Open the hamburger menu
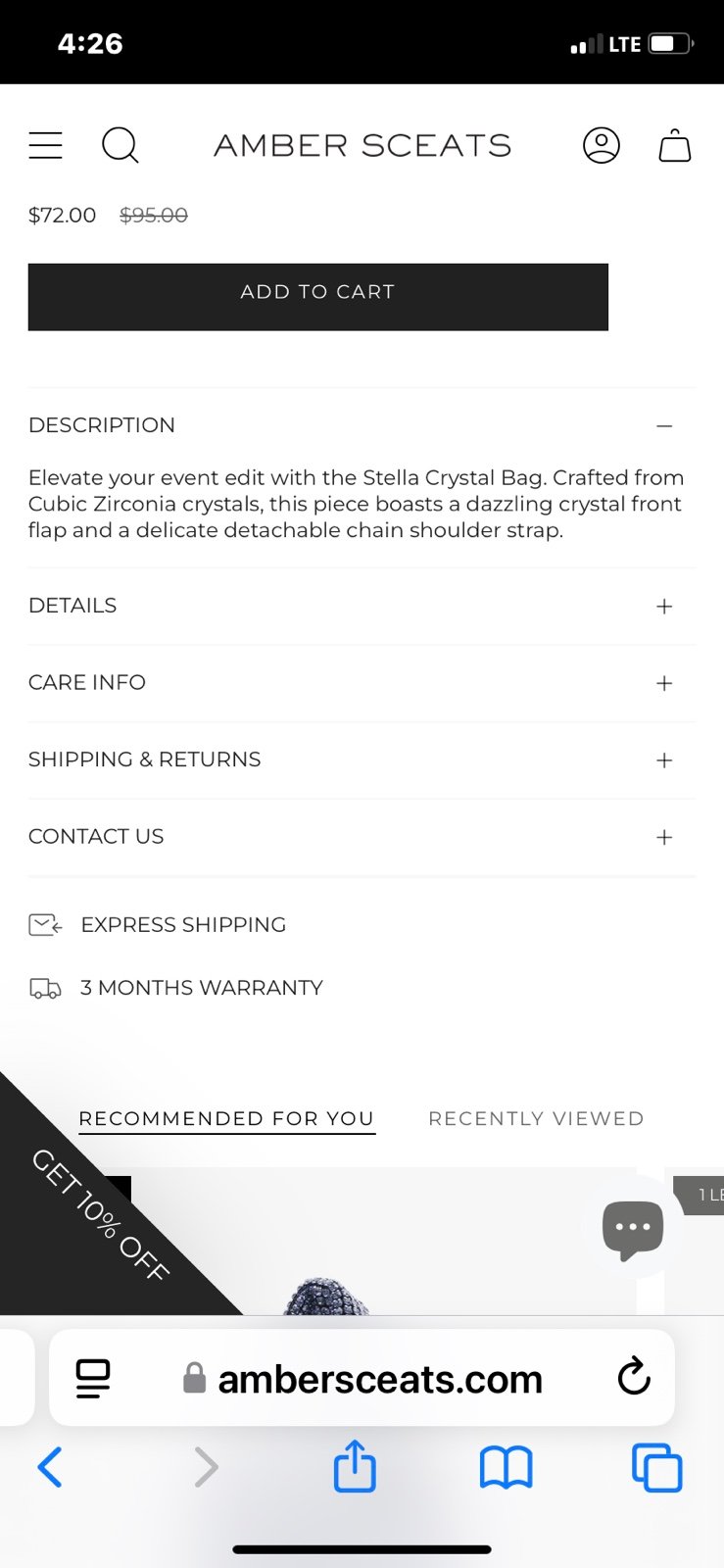724x1568 pixels. 45,145
